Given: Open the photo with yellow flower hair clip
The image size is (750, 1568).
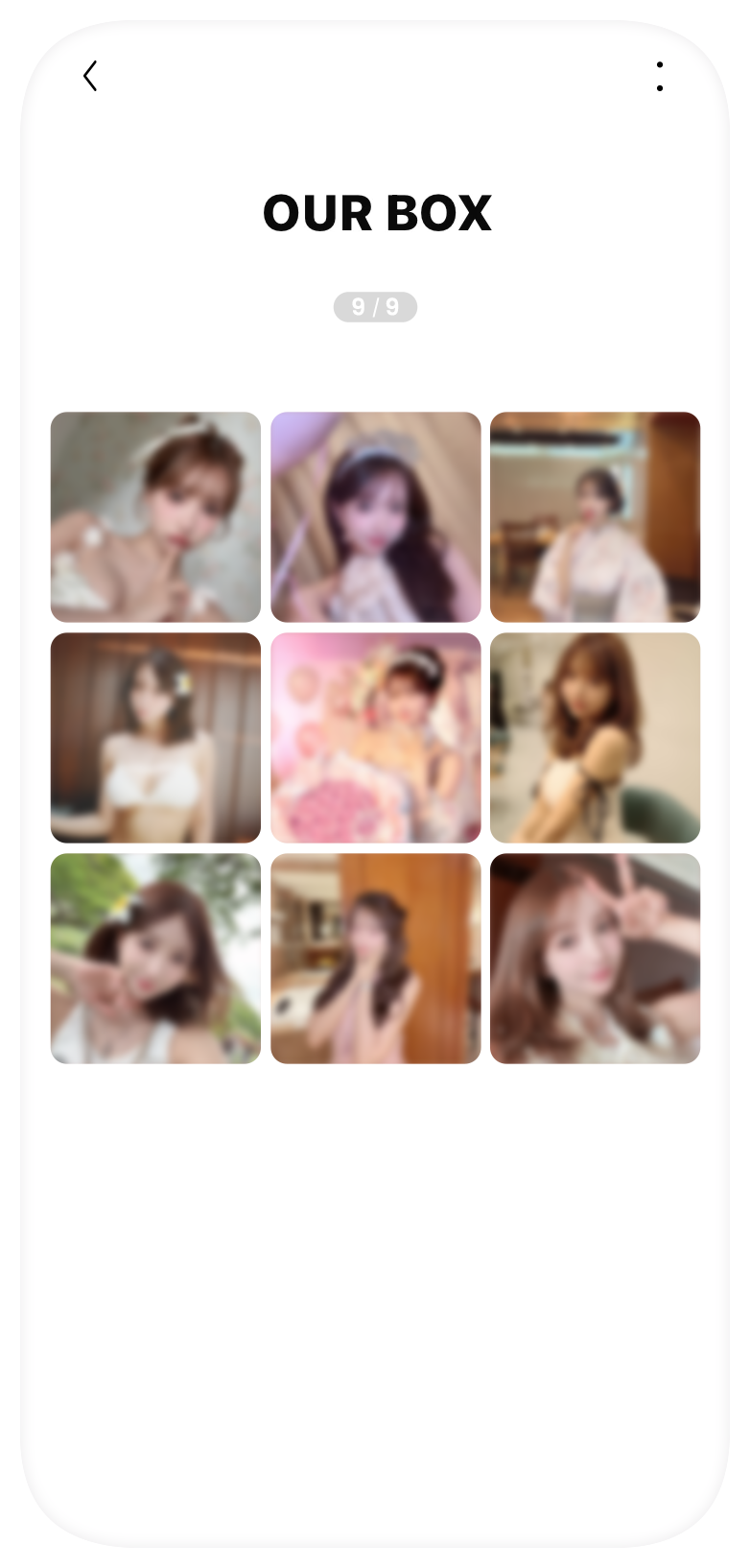Looking at the screenshot, I should click(x=155, y=737).
